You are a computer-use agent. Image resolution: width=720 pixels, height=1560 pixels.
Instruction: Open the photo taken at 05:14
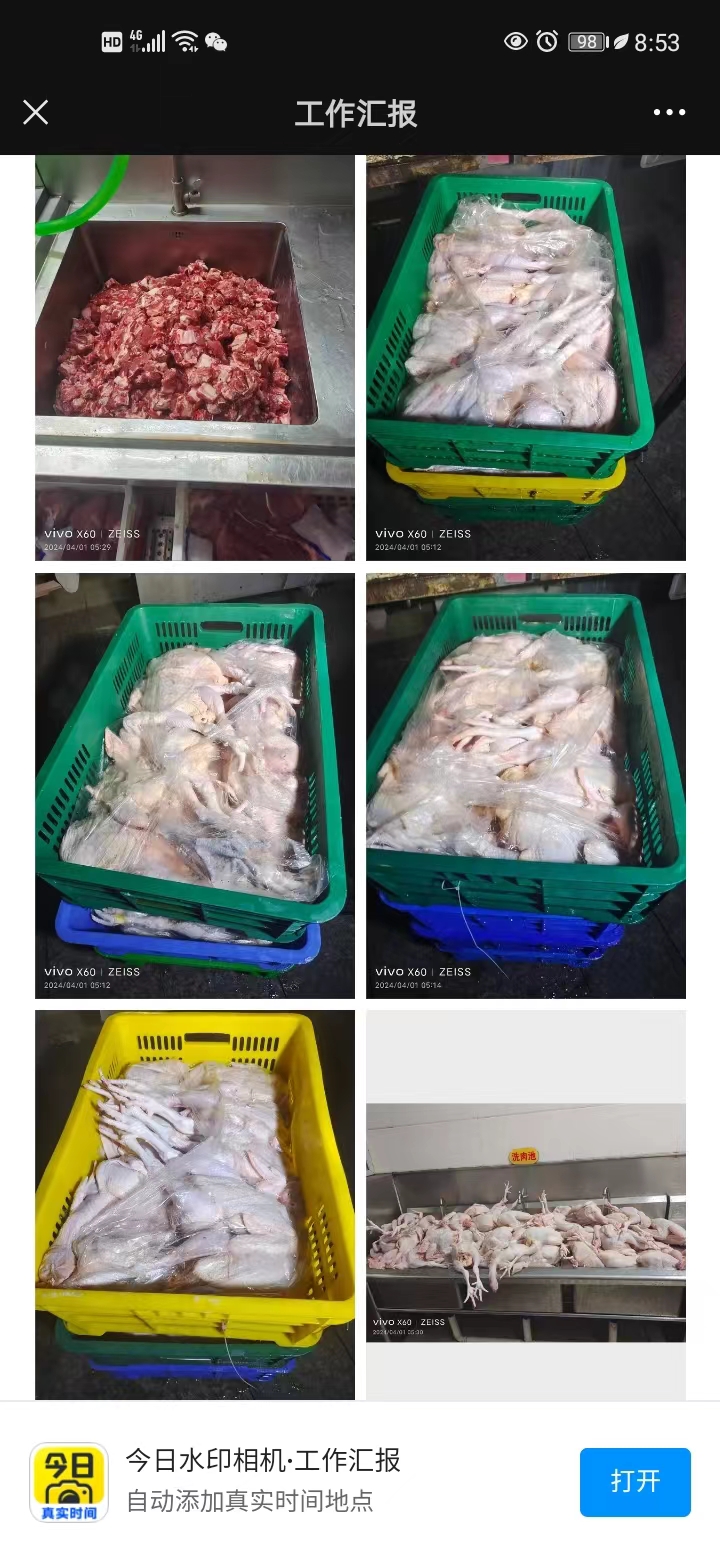(525, 785)
